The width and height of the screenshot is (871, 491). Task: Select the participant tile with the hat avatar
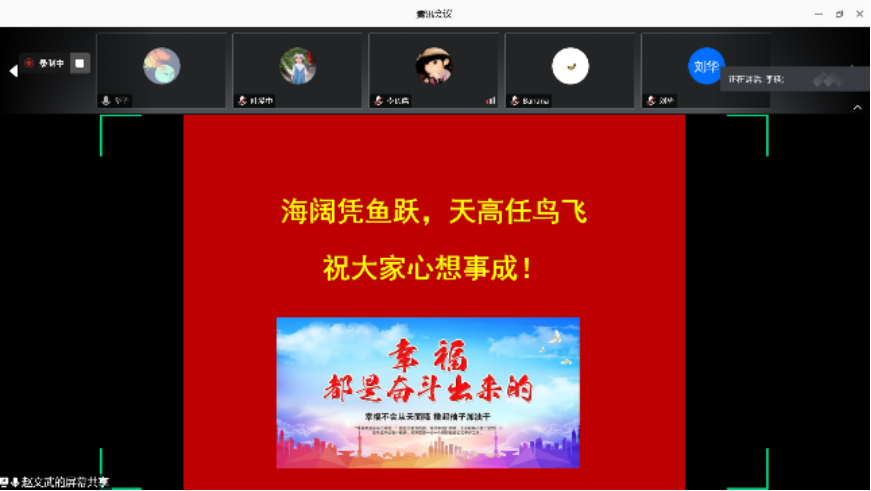[433, 70]
